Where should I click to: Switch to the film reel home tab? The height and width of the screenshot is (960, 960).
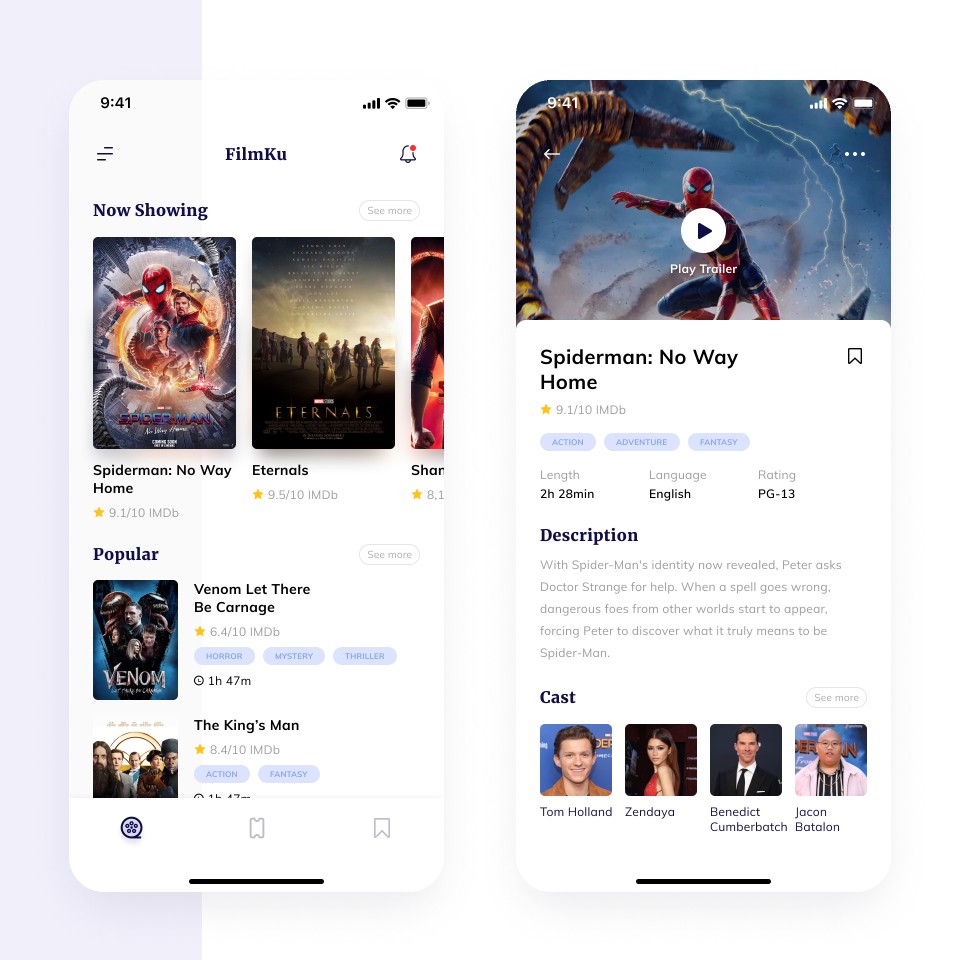[131, 828]
